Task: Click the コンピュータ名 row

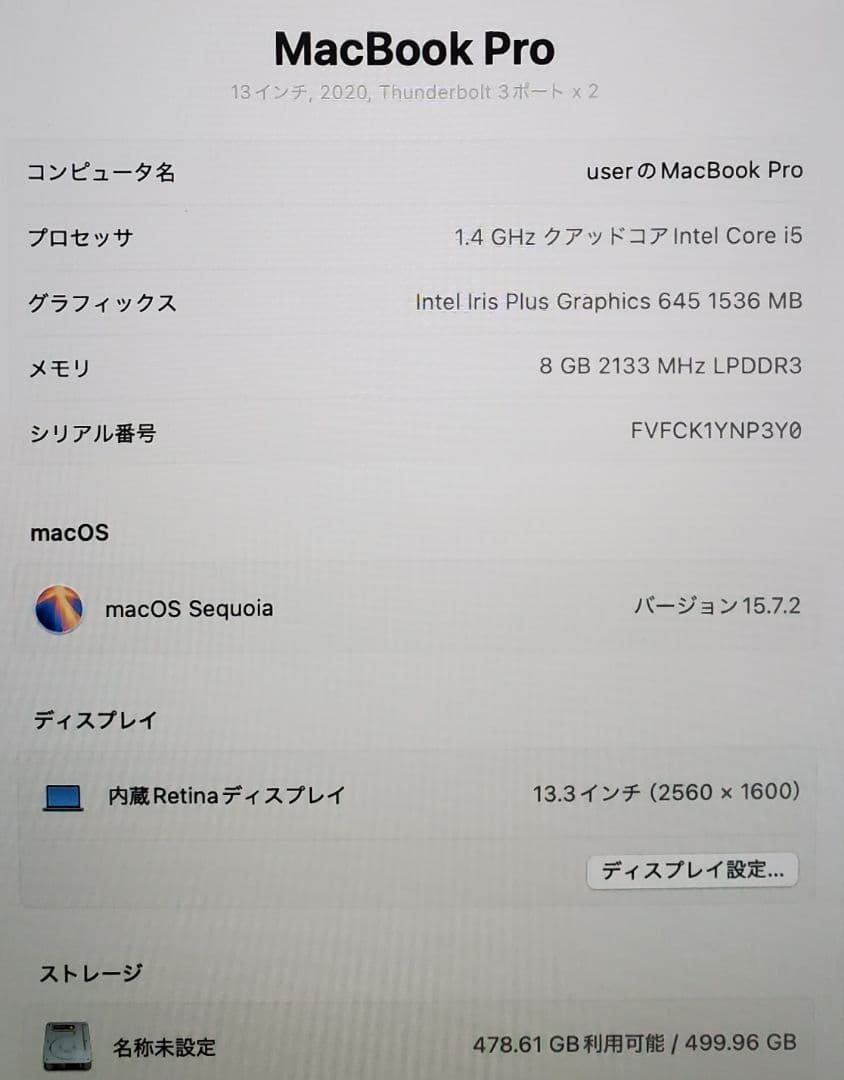Action: 103,172
